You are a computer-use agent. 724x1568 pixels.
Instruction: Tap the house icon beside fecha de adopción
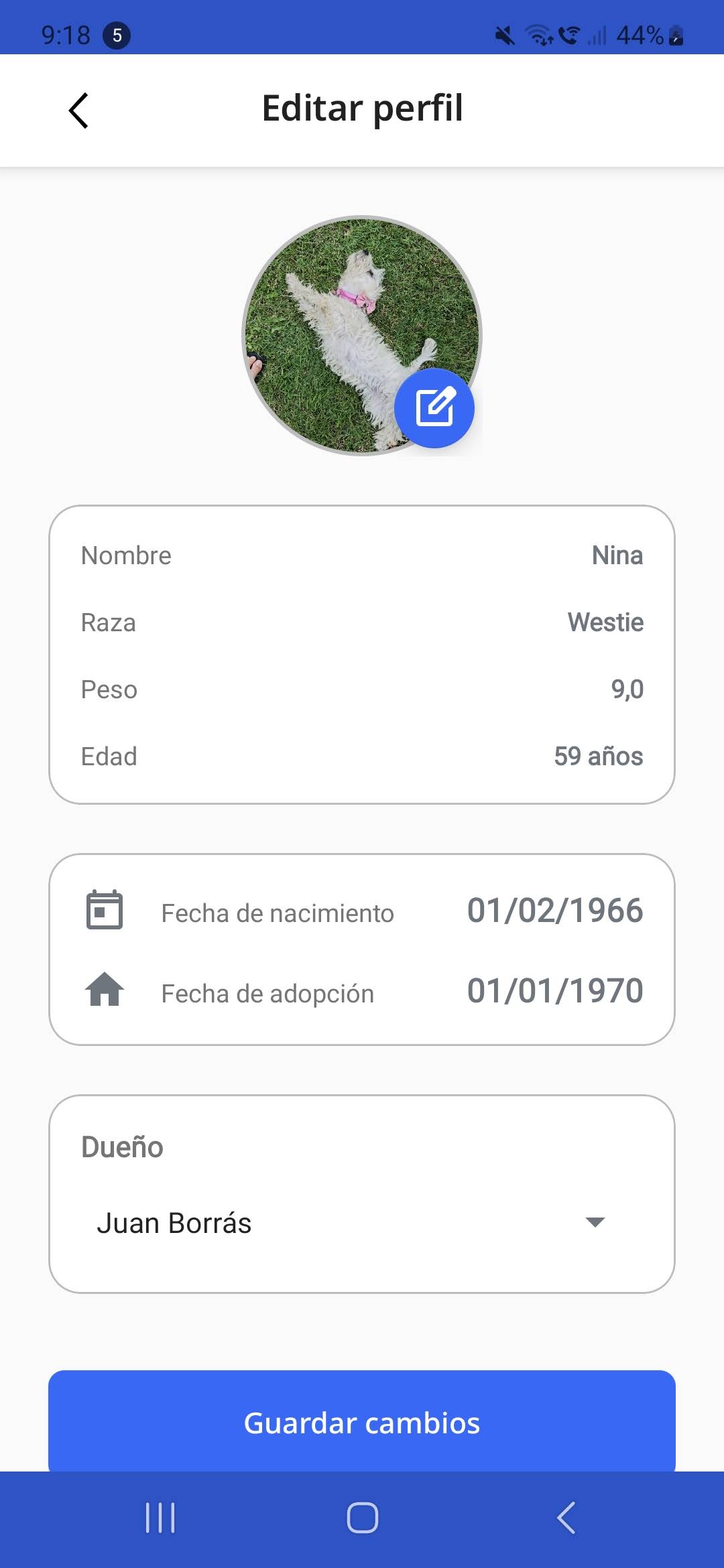click(105, 992)
